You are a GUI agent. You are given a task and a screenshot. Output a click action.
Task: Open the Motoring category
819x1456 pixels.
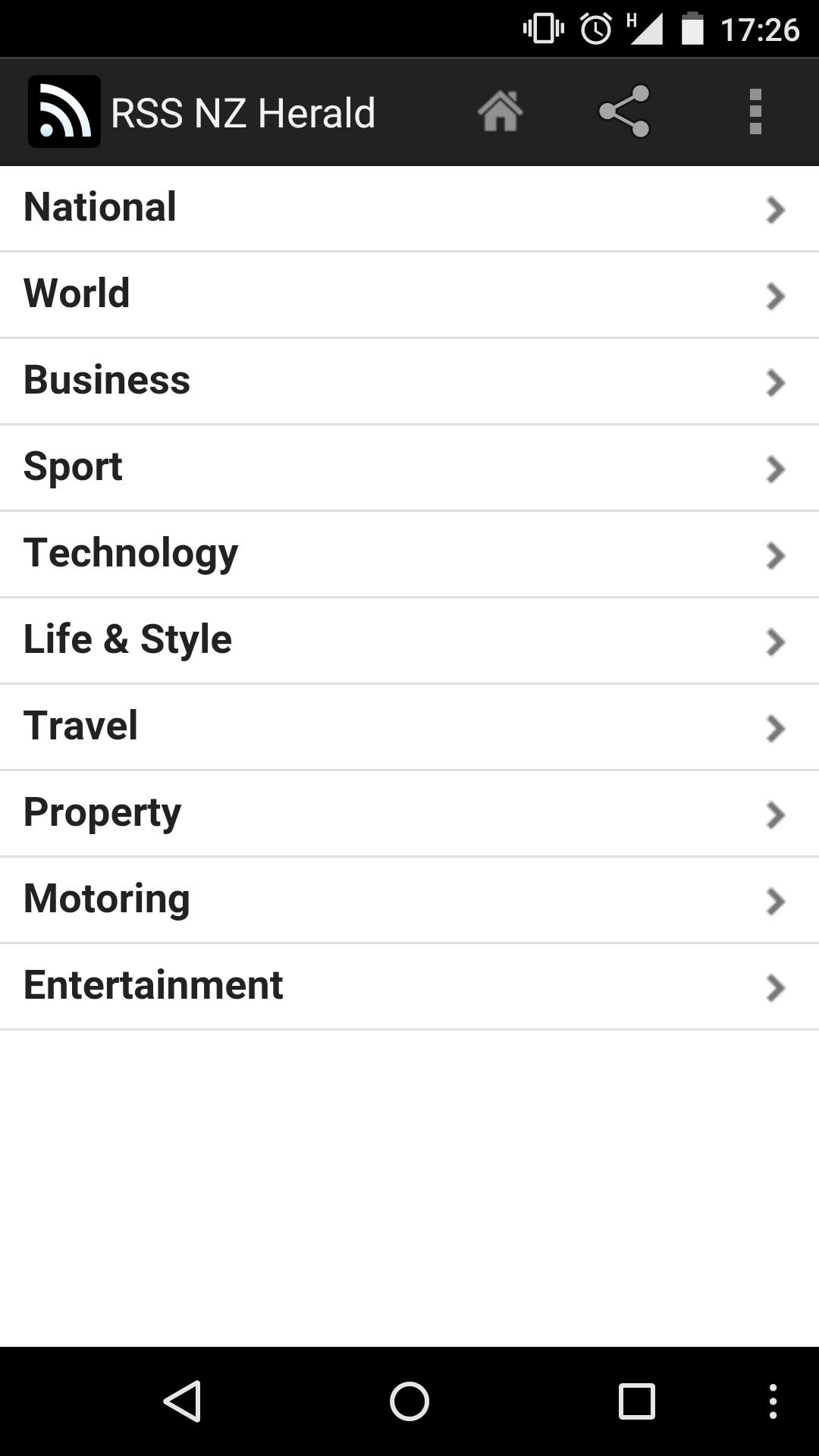409,899
